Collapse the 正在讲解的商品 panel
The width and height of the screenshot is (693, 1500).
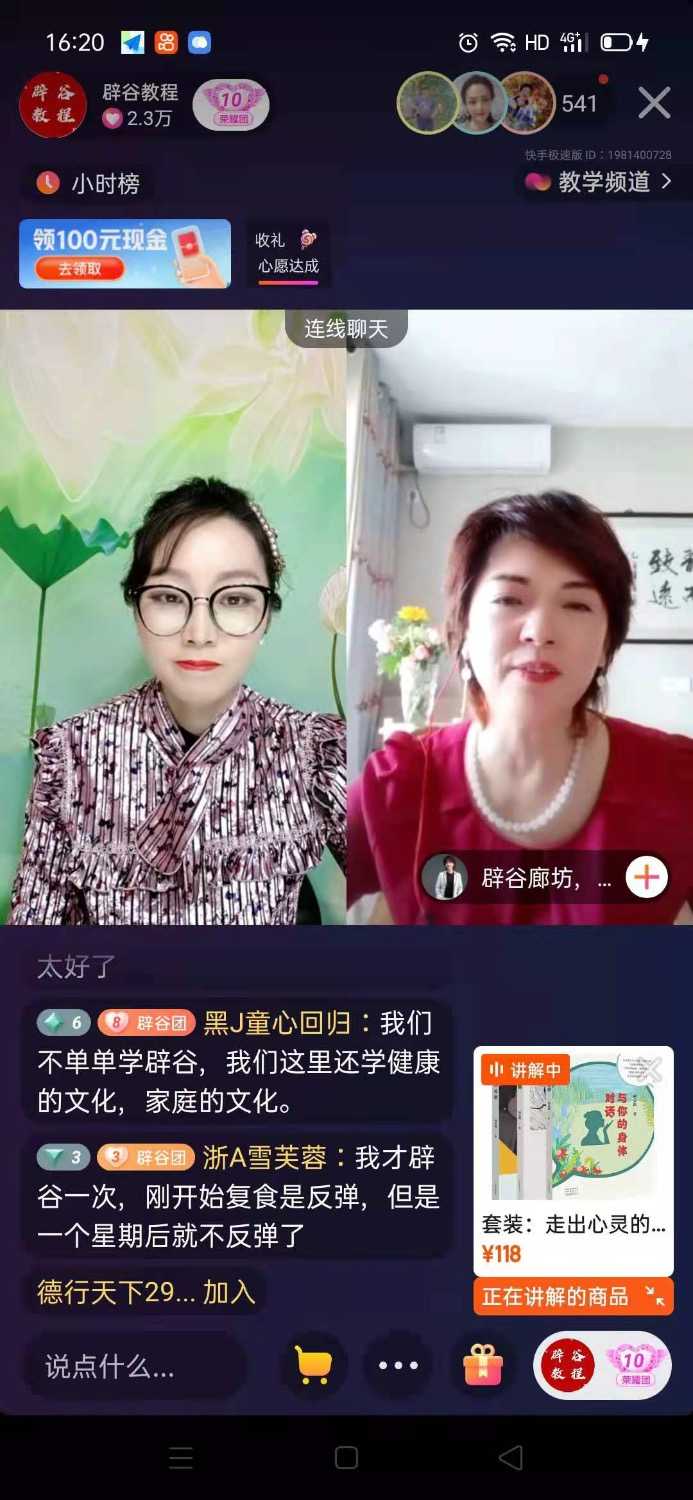pos(655,1297)
